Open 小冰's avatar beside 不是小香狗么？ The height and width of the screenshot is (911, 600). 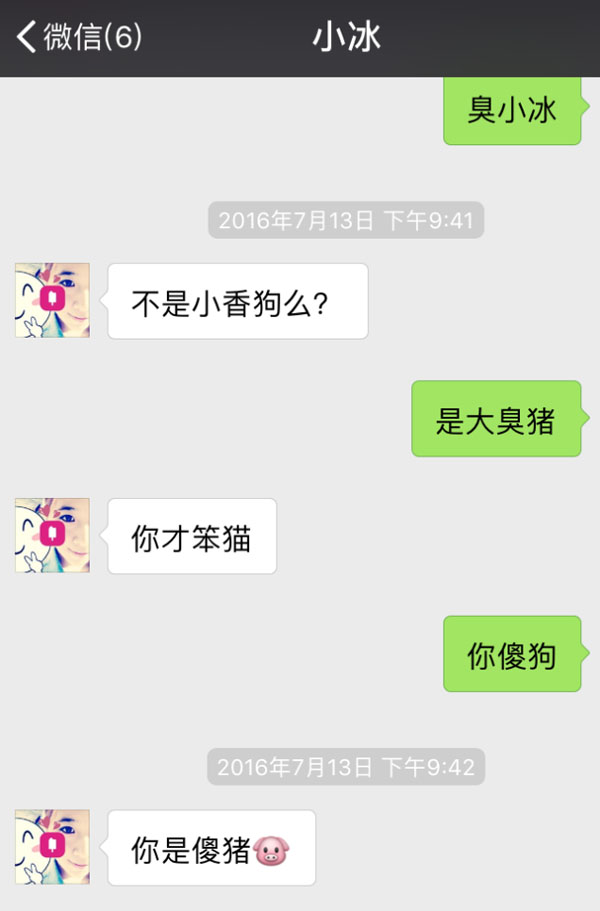tap(52, 300)
